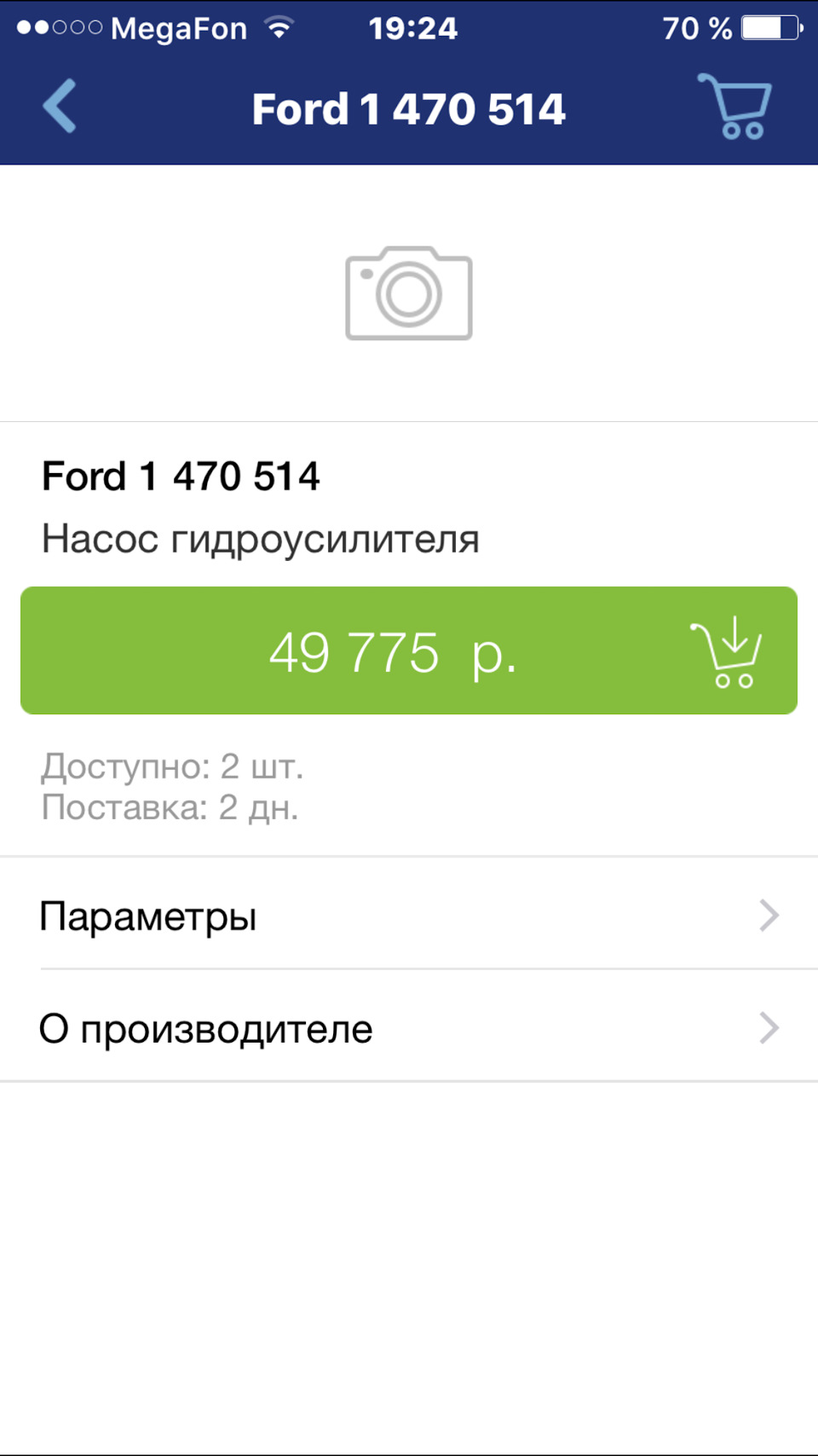Tap the Поставка: 2 дн. delivery text
The image size is (818, 1456).
click(x=170, y=808)
